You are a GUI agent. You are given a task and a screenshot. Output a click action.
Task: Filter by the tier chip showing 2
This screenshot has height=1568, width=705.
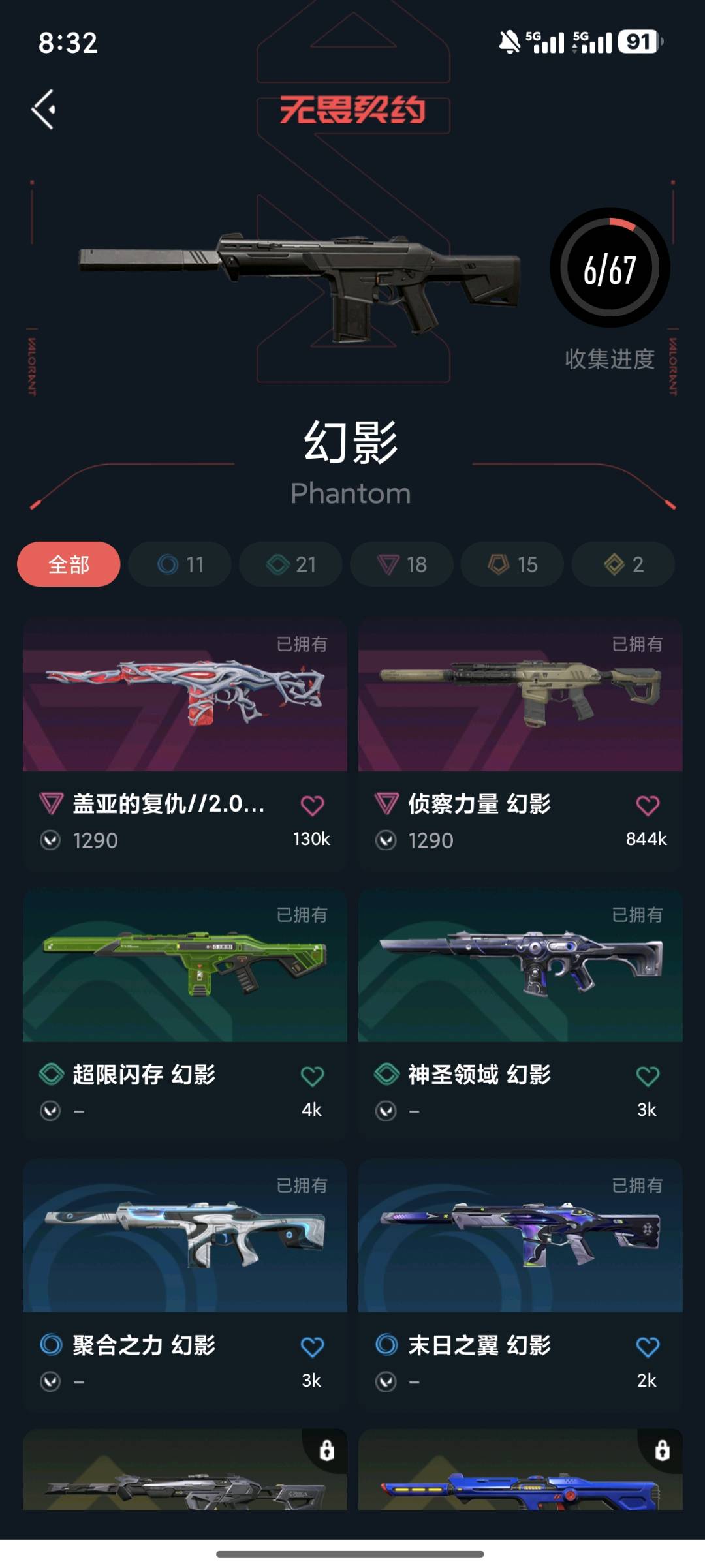(x=623, y=564)
